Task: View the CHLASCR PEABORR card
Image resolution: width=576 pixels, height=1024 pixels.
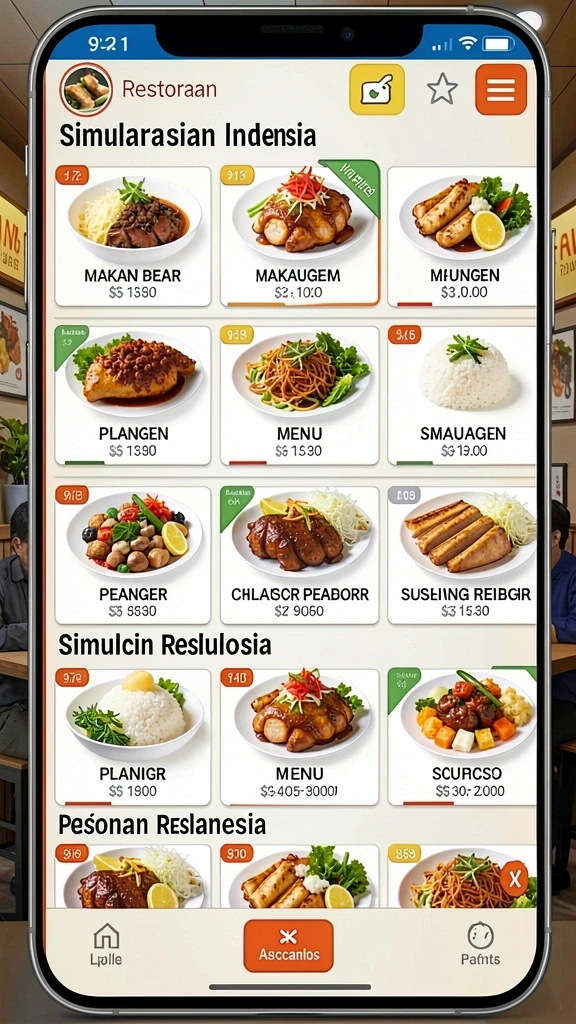Action: point(300,554)
